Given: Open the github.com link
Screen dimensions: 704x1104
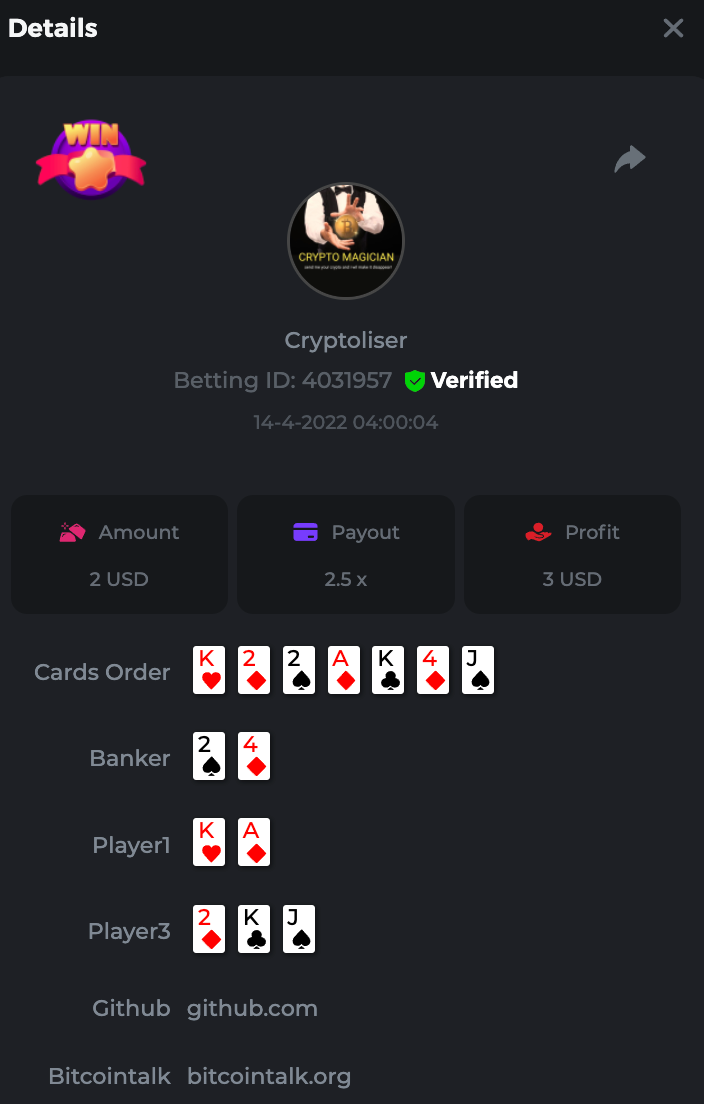Looking at the screenshot, I should click(x=252, y=1008).
